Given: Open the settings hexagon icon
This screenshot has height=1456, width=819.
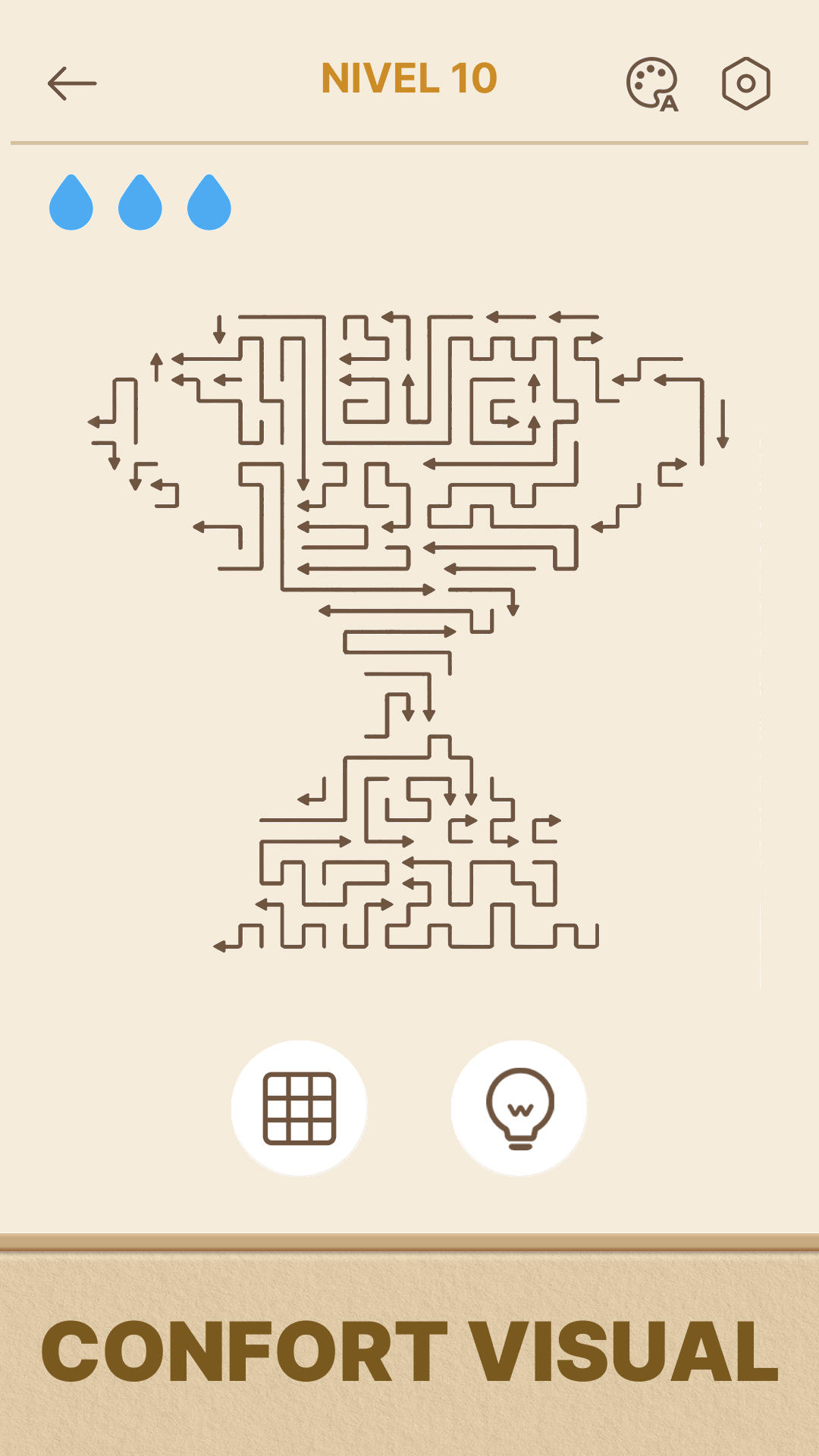Looking at the screenshot, I should (745, 83).
